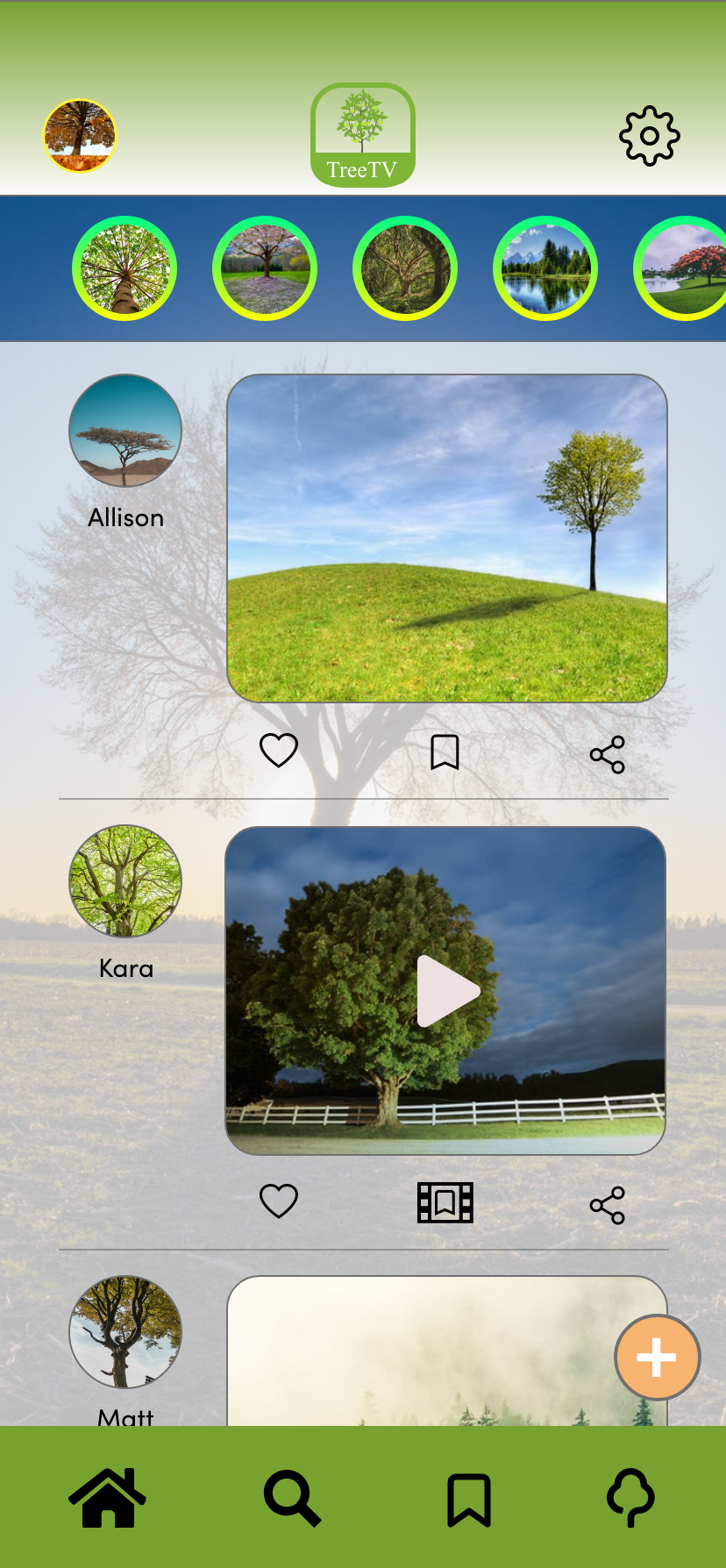Image resolution: width=726 pixels, height=1568 pixels.
Task: Go to the Home tab
Action: click(107, 1498)
